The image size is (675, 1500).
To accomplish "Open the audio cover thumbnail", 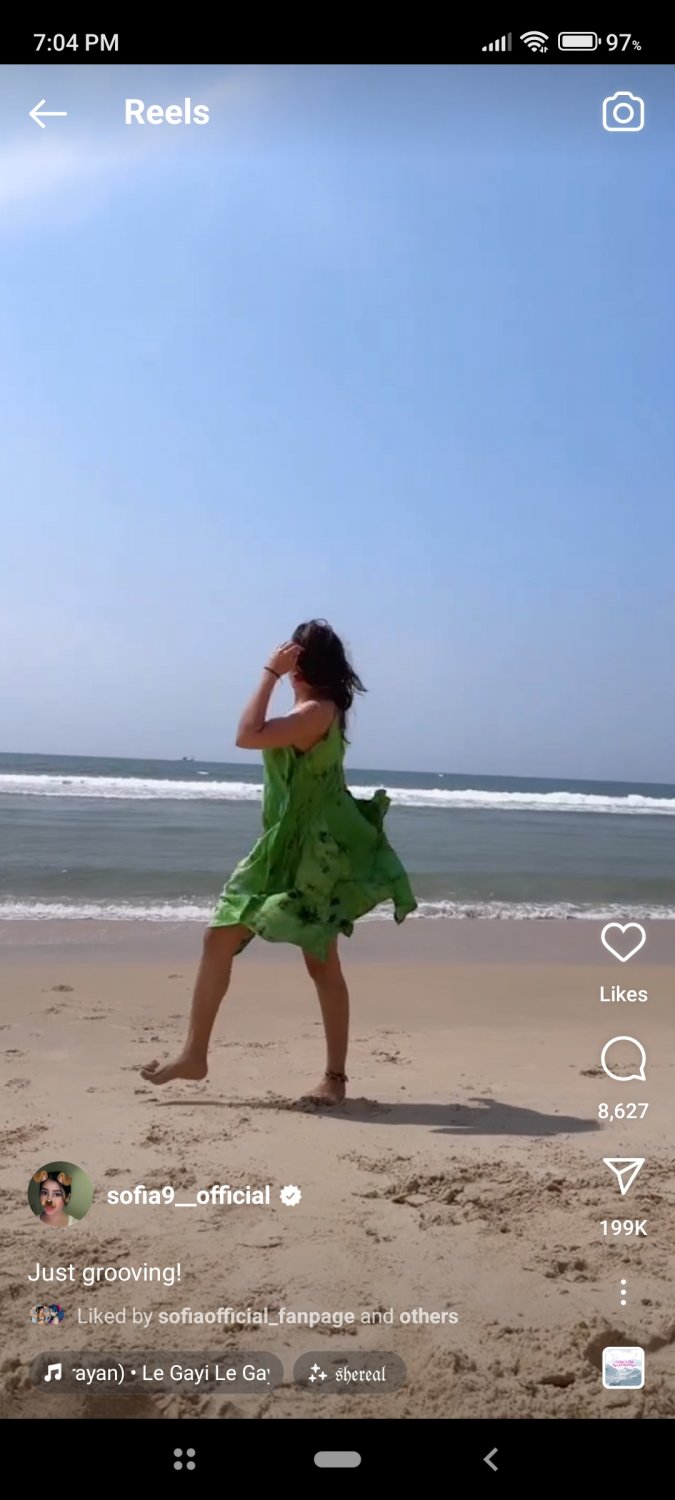I will coord(623,1368).
